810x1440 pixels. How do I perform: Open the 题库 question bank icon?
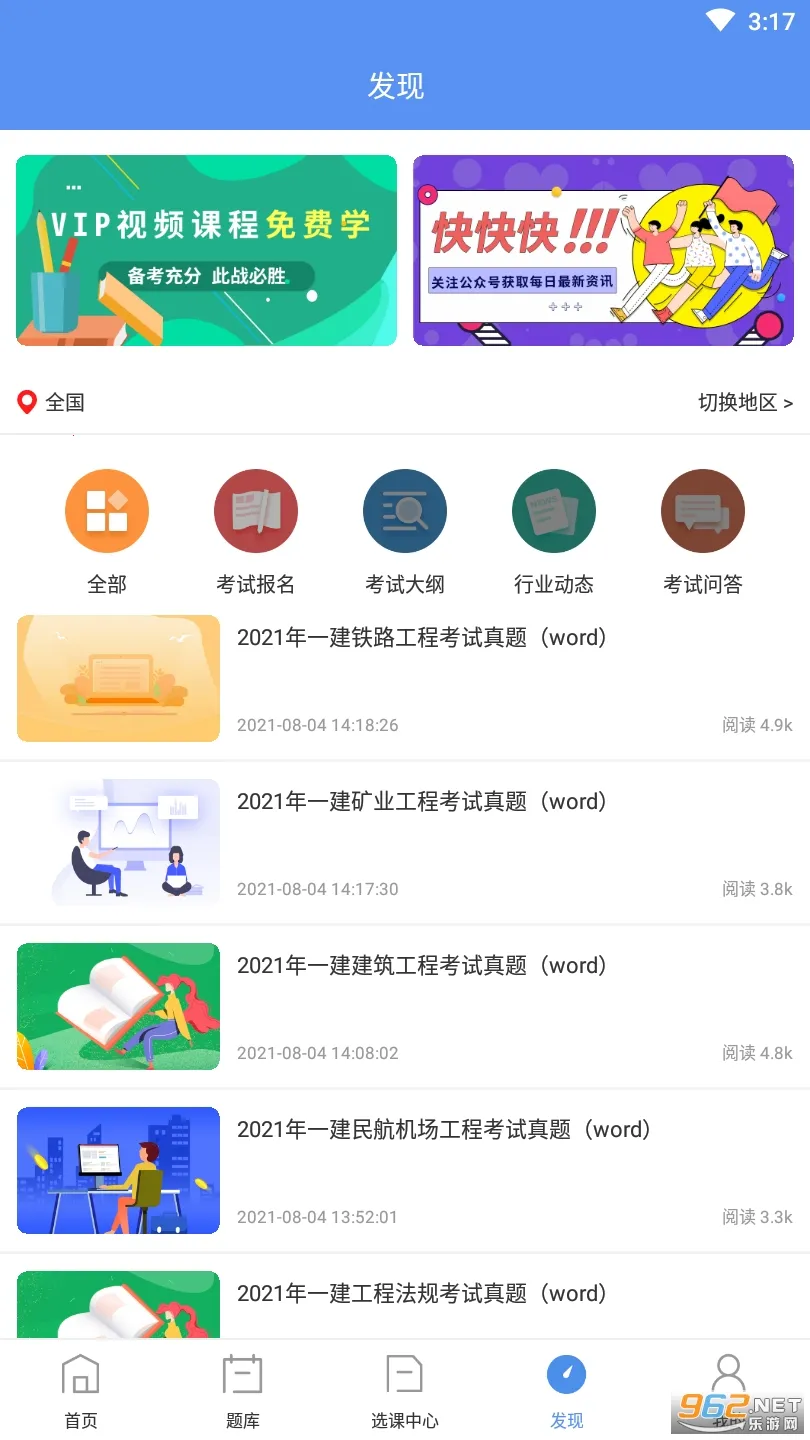[242, 1375]
